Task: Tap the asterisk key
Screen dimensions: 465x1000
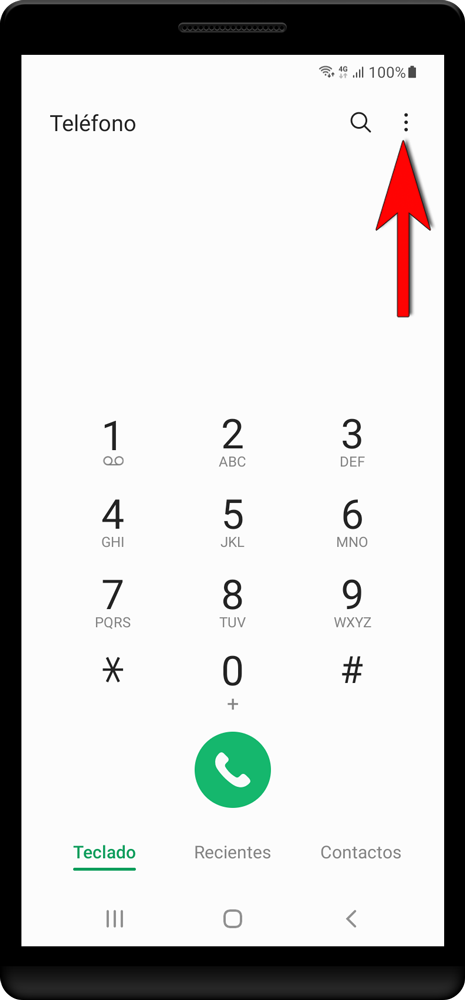Action: pyautogui.click(x=113, y=671)
